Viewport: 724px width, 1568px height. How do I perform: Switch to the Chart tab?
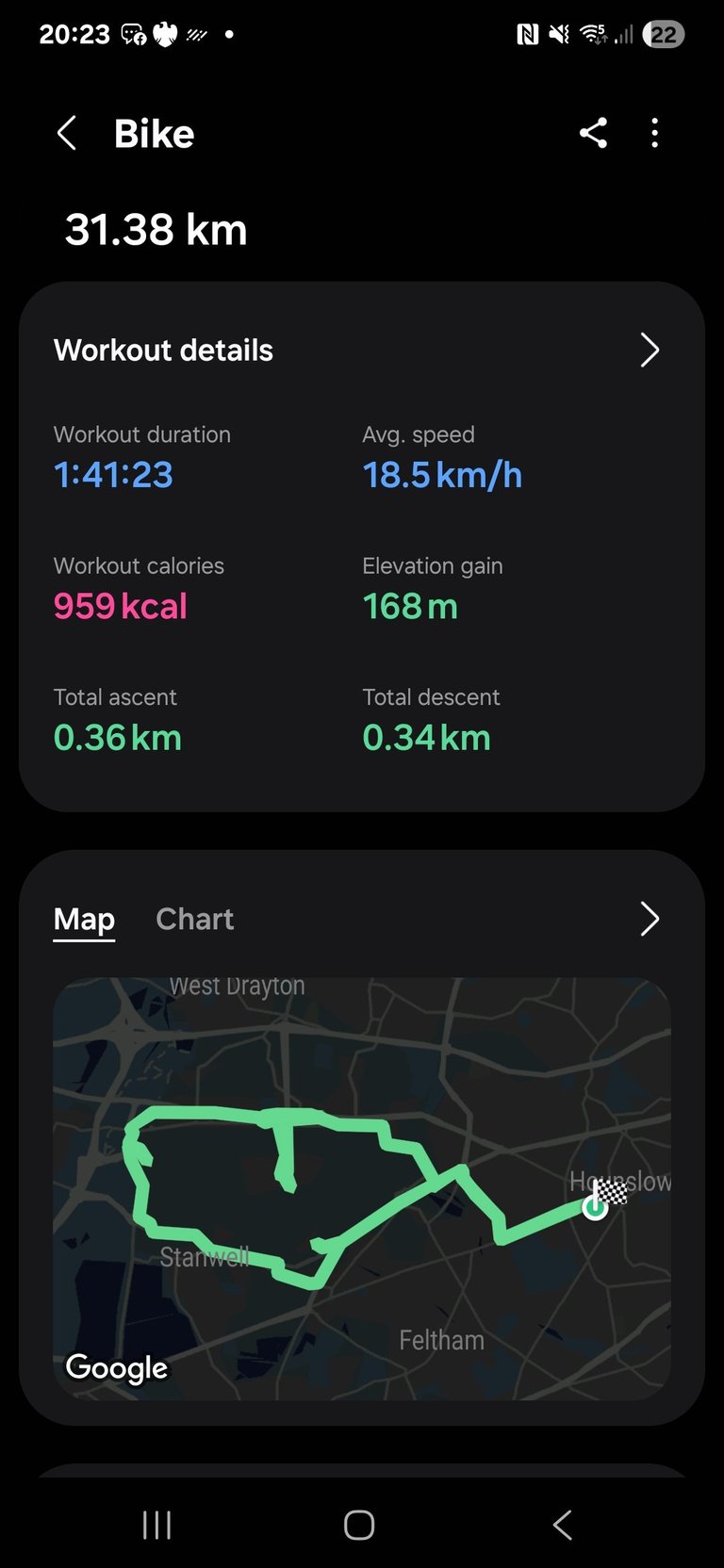[x=194, y=919]
